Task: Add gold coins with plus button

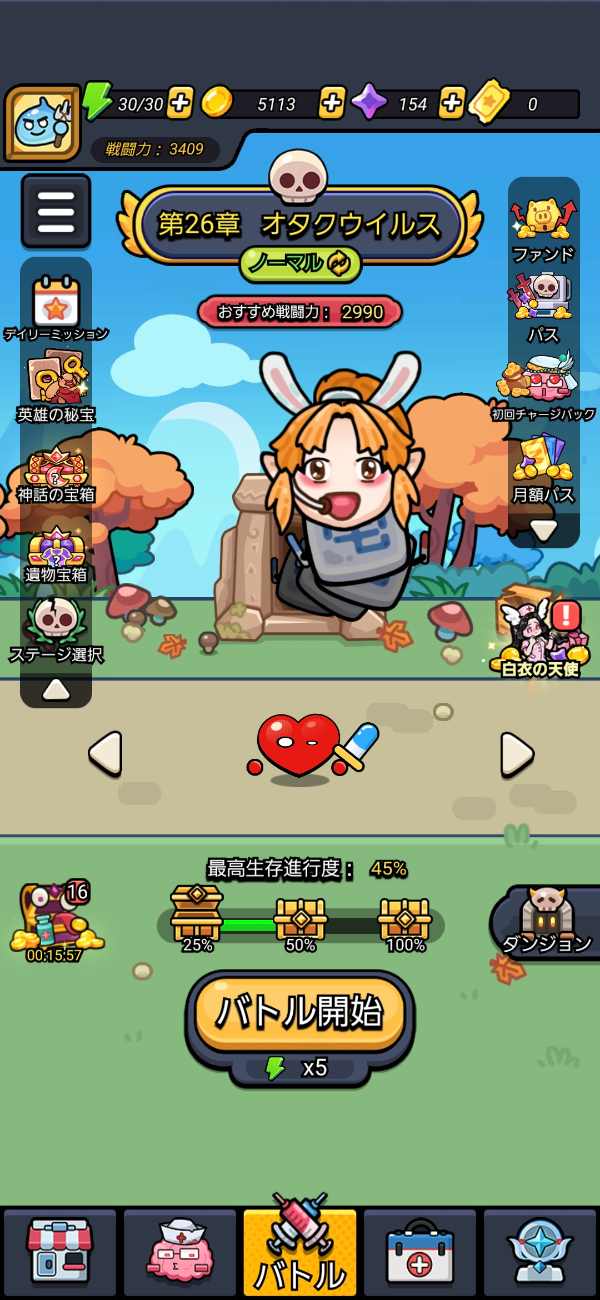Action: tap(332, 103)
